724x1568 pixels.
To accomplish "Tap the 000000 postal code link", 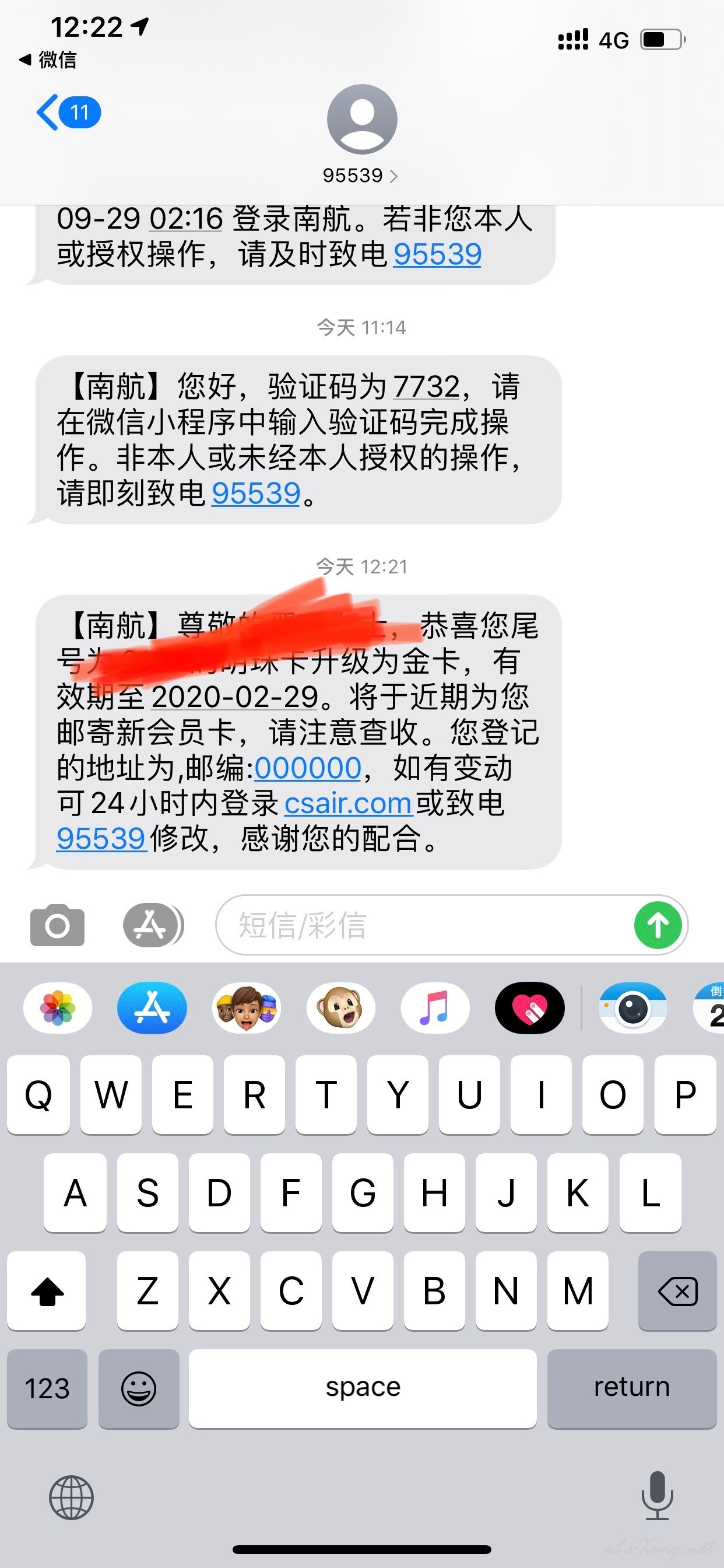I will click(x=308, y=768).
